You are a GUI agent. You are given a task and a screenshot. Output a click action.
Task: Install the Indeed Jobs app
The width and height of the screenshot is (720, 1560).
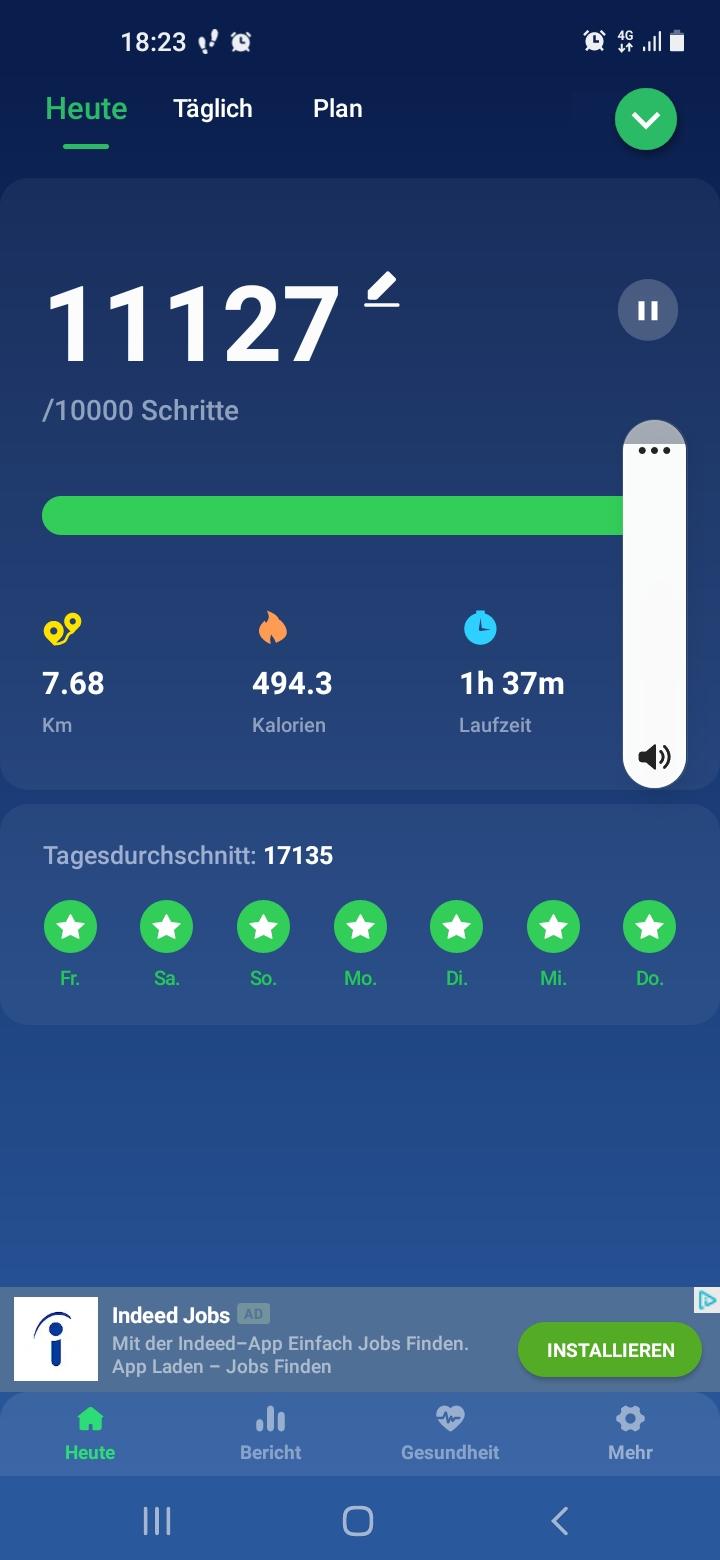(610, 1350)
